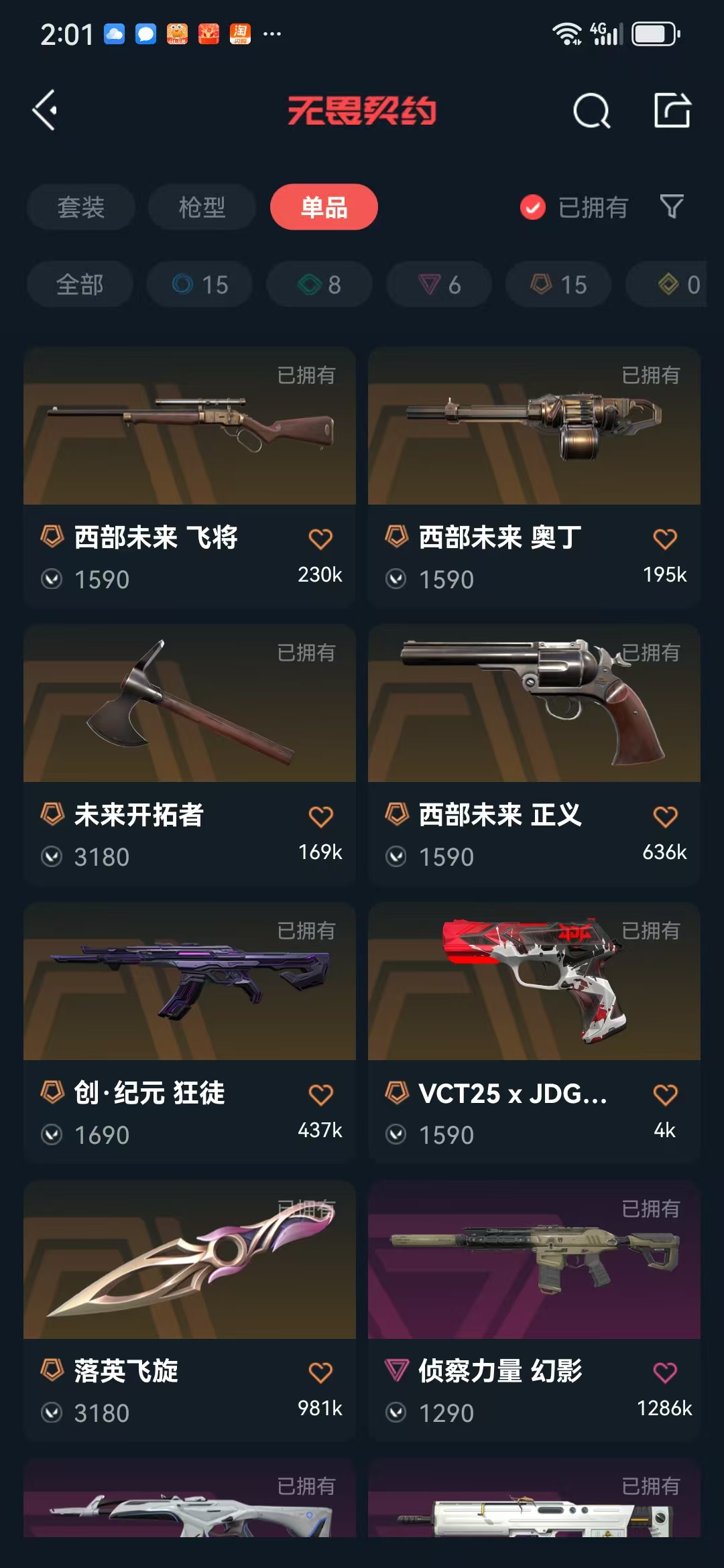Screen dimensions: 724x1568
Task: Switch to the 枪型 tab
Action: pos(202,207)
